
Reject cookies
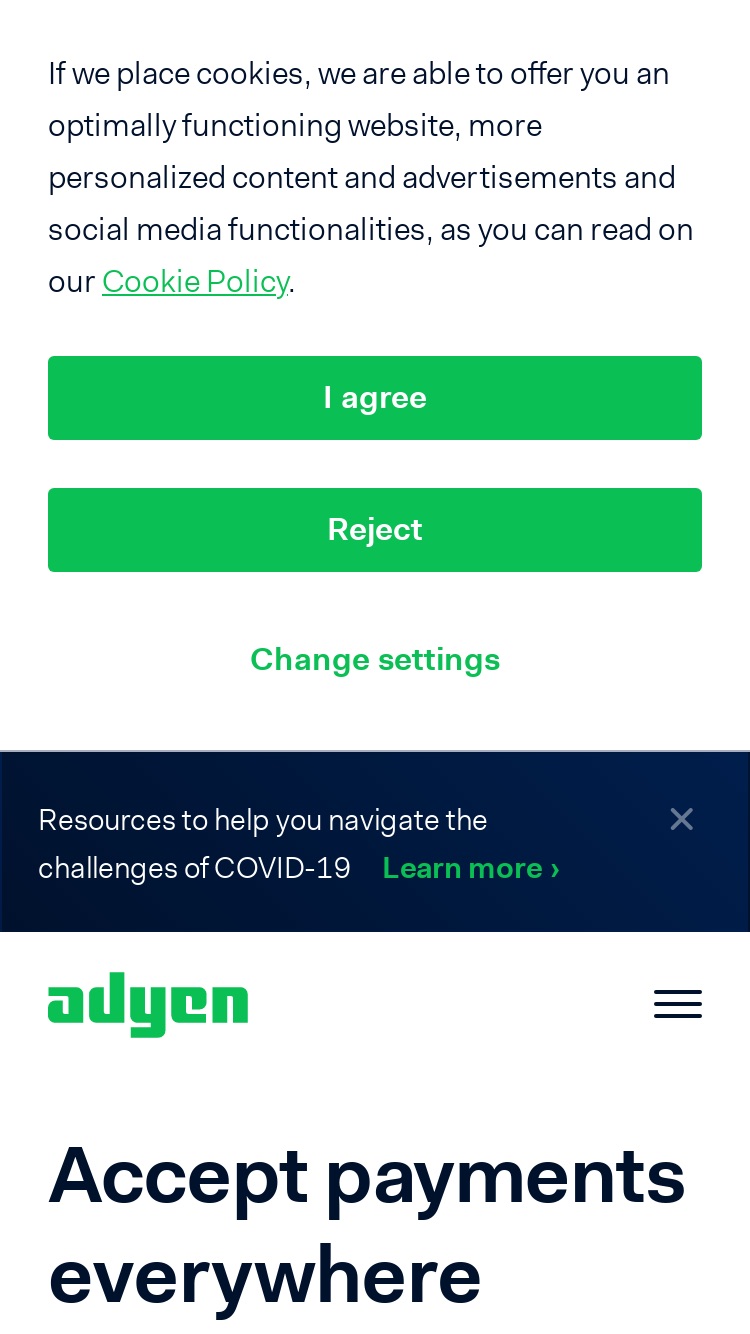coord(375,530)
